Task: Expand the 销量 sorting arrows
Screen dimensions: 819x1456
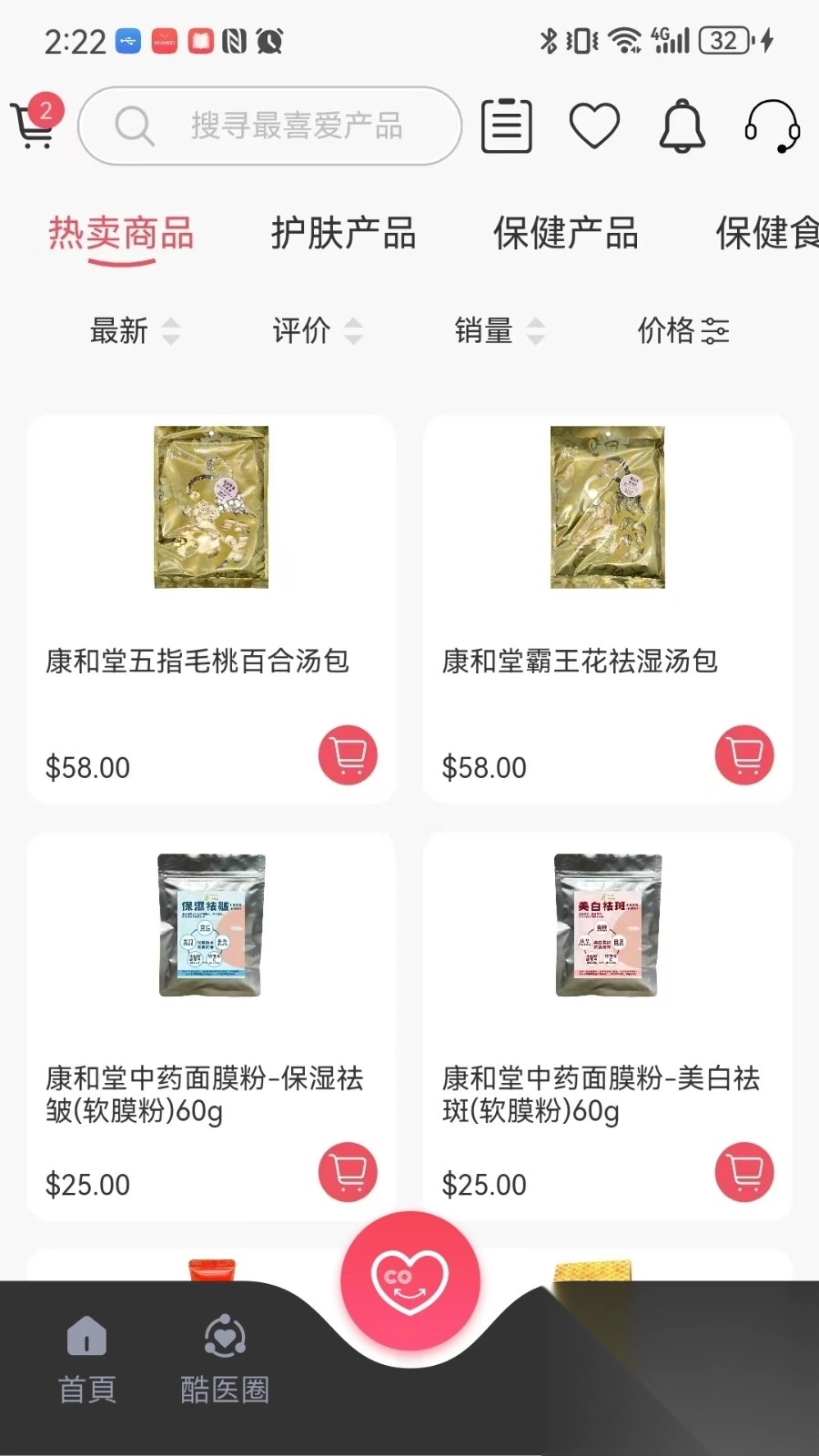Action: pyautogui.click(x=538, y=332)
